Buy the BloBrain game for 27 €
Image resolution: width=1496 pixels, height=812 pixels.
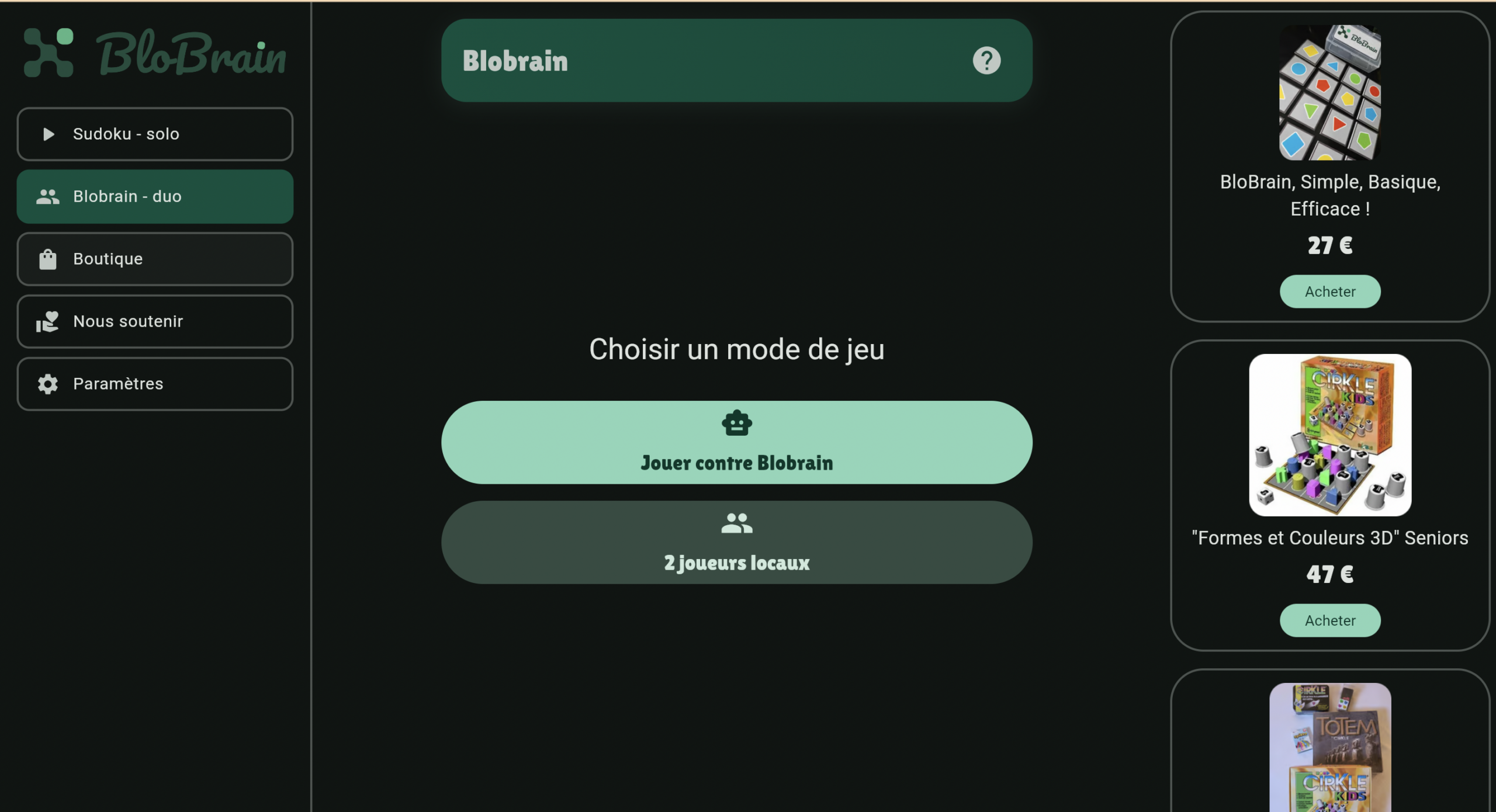(x=1329, y=292)
